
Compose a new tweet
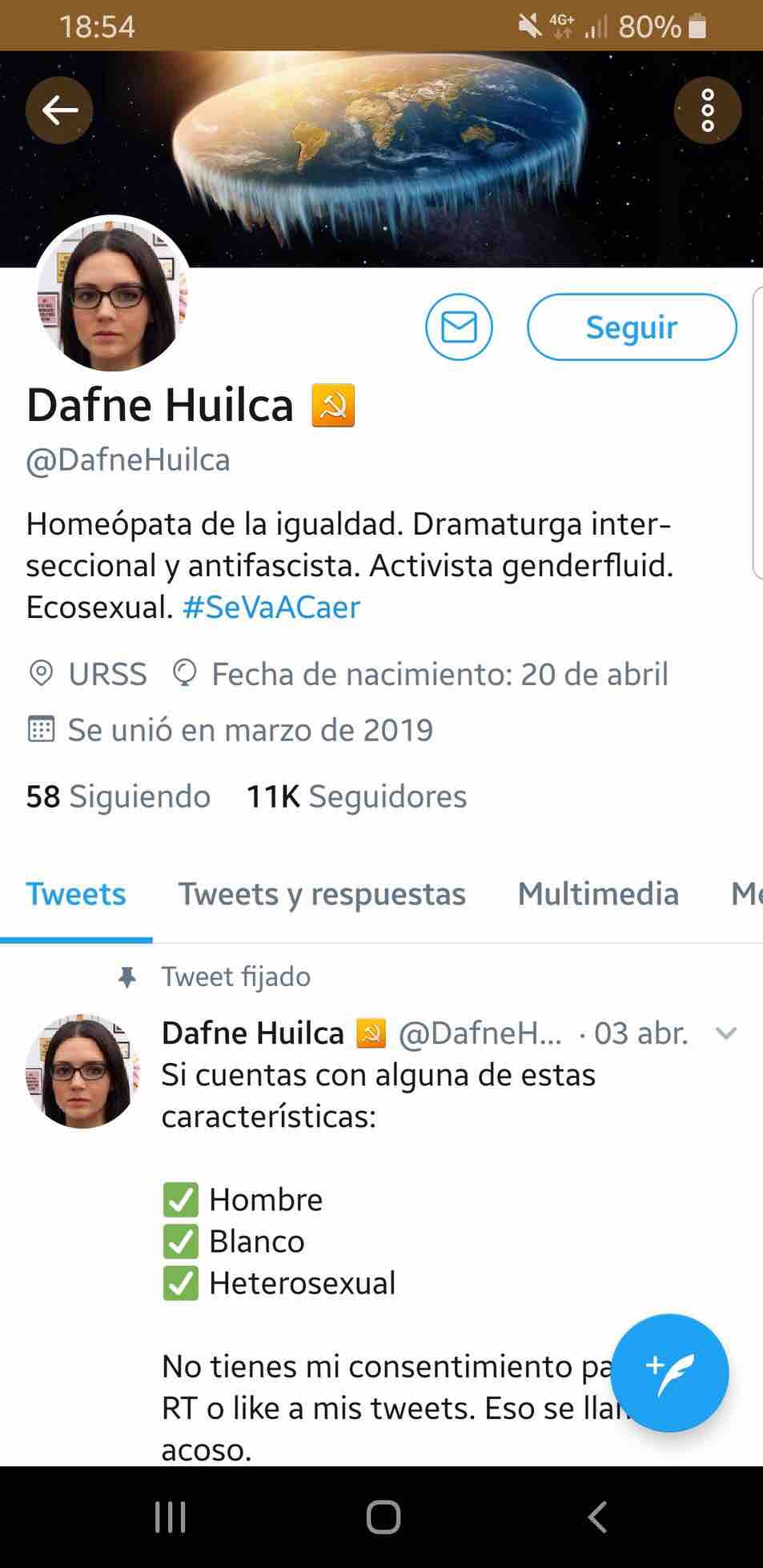pyautogui.click(x=669, y=1373)
